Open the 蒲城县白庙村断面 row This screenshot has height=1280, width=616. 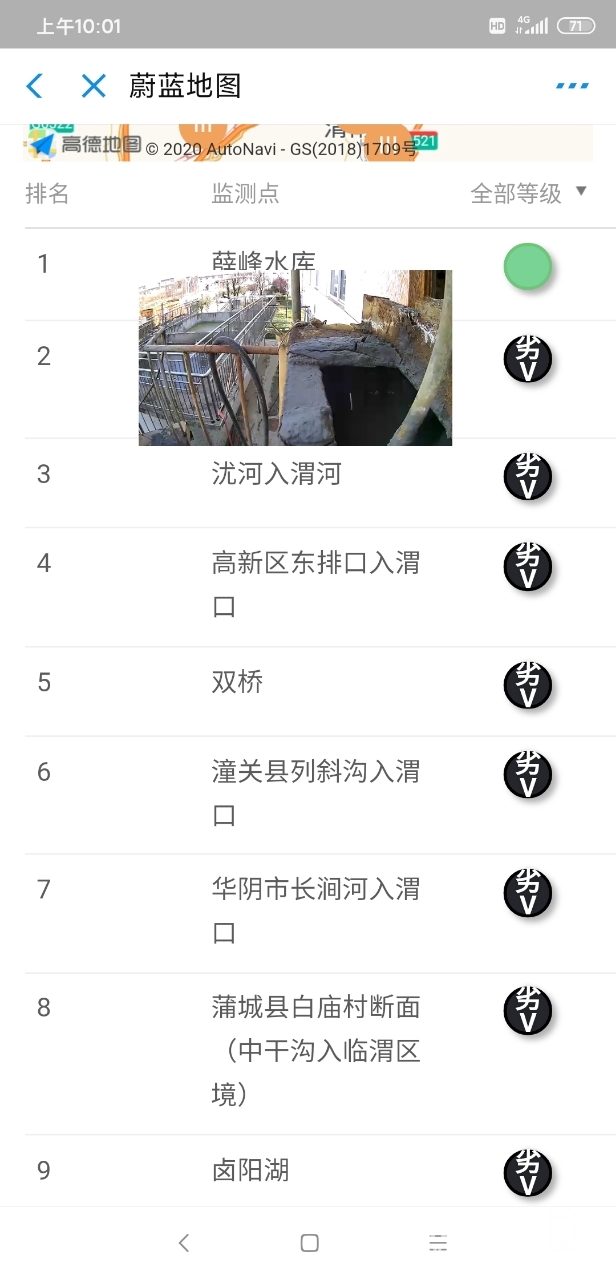315,1050
